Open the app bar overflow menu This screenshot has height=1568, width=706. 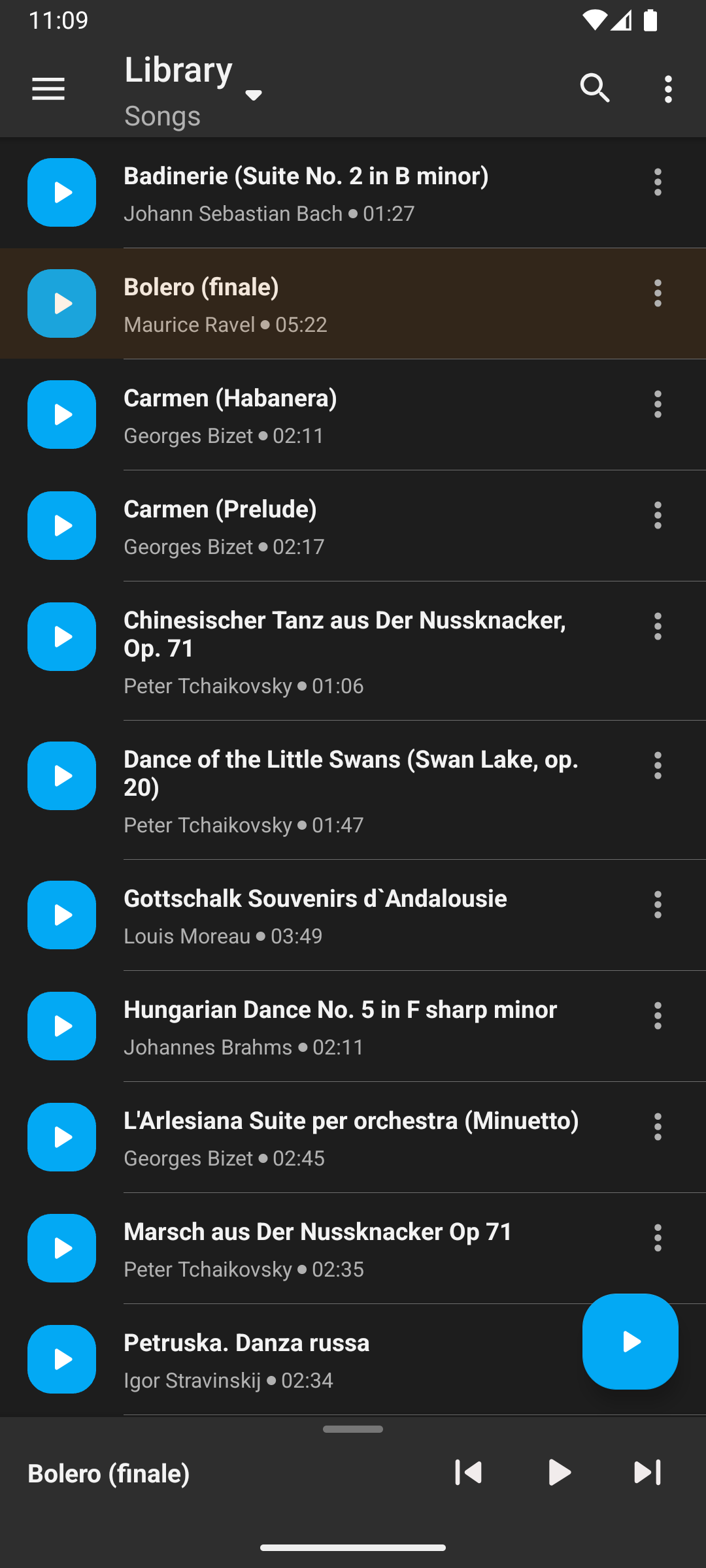pyautogui.click(x=667, y=89)
